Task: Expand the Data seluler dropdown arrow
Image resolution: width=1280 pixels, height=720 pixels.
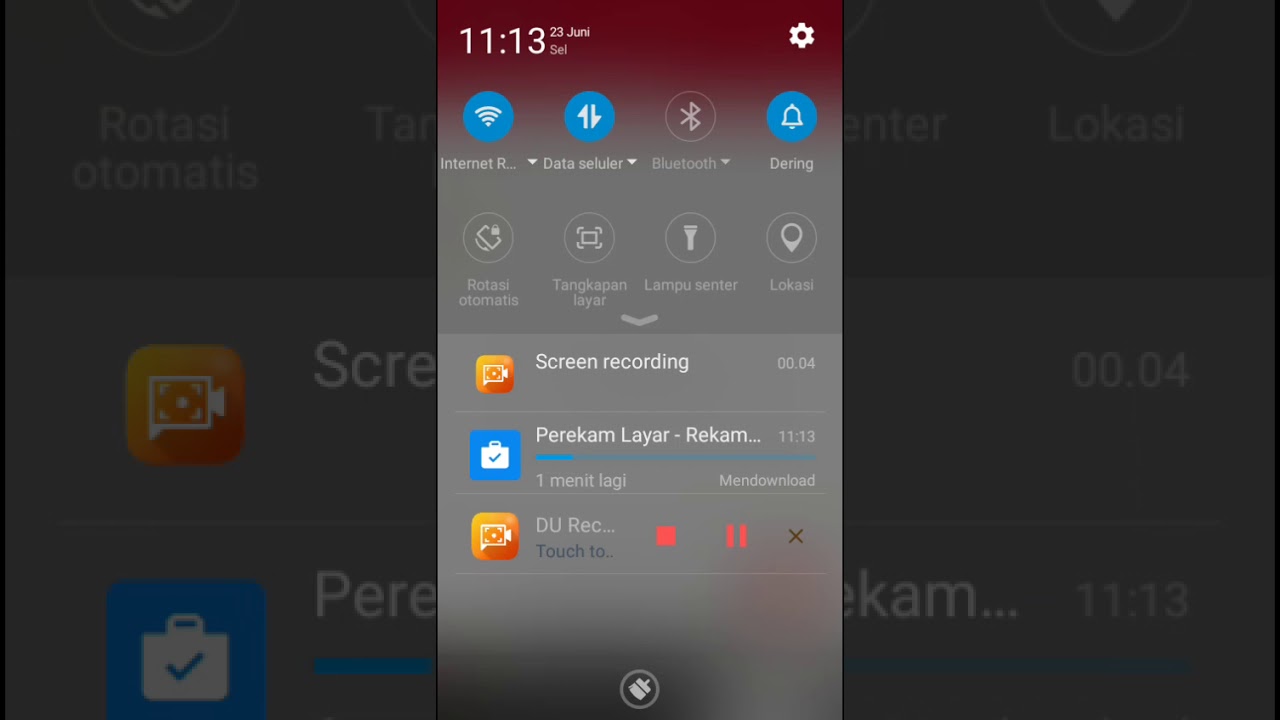Action: click(x=632, y=163)
